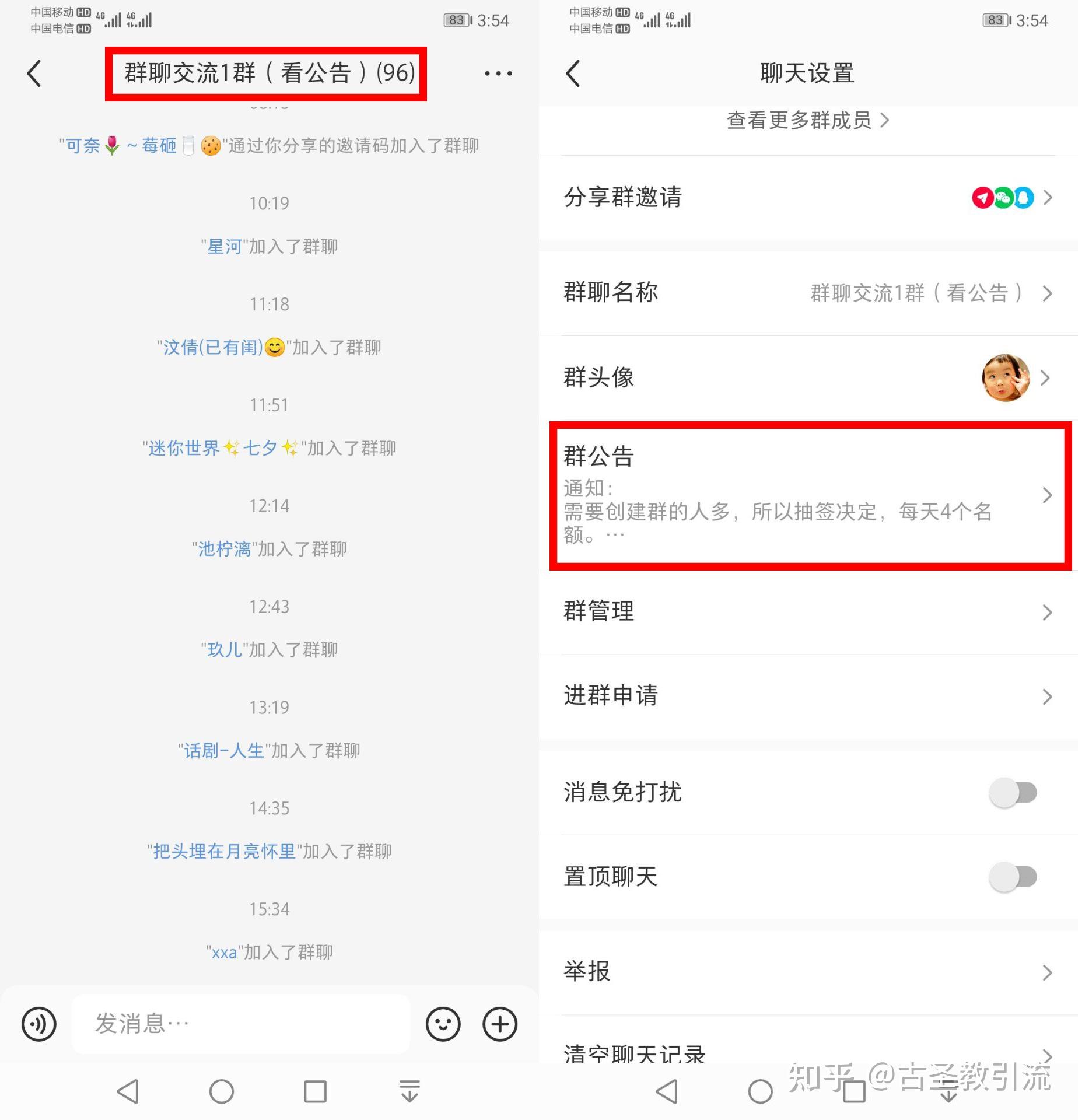1078x1120 pixels.
Task: Open 进群申请 requests
Action: pyautogui.click(x=807, y=695)
